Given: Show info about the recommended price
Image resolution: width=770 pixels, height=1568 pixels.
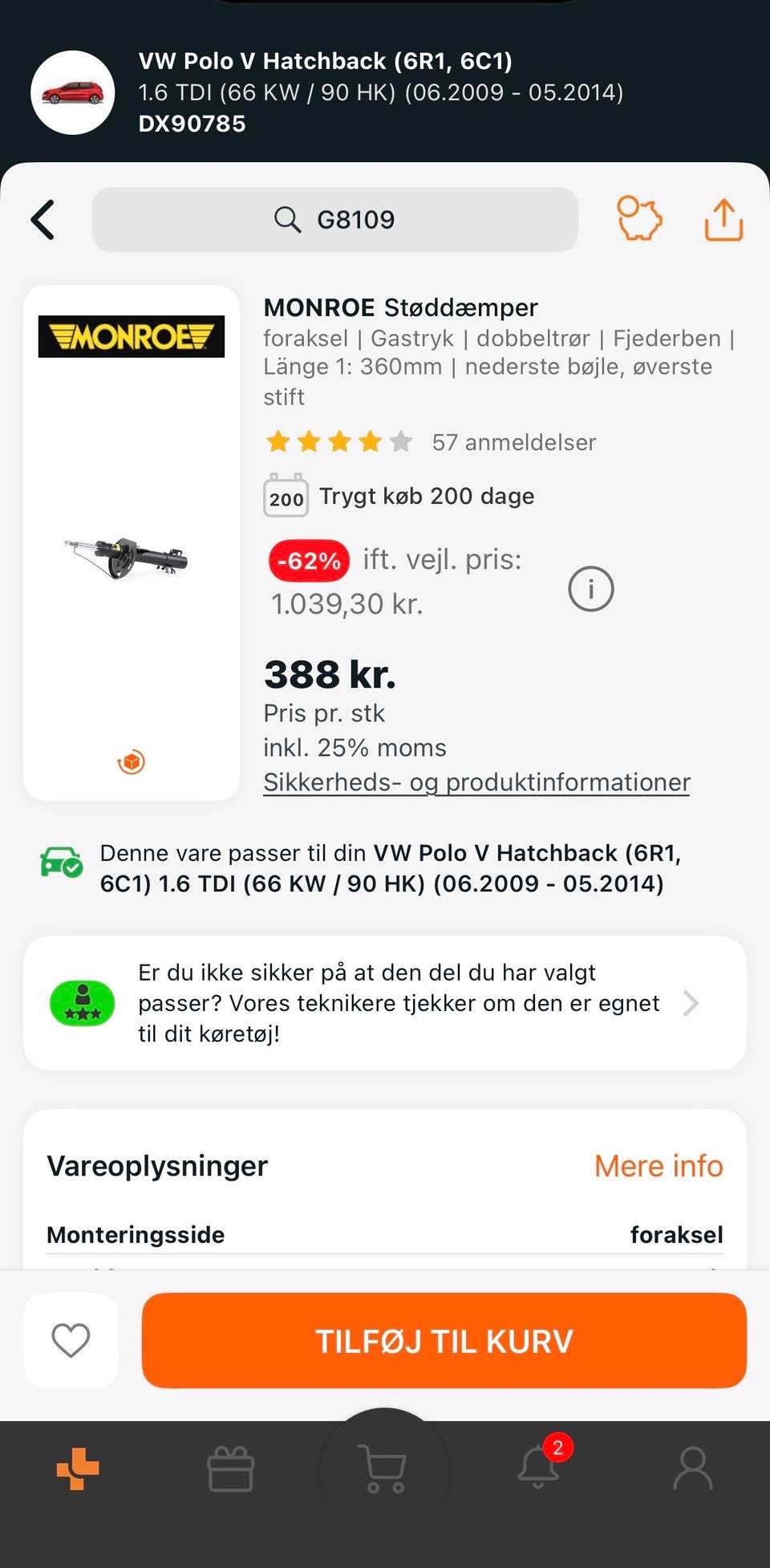Looking at the screenshot, I should point(591,589).
